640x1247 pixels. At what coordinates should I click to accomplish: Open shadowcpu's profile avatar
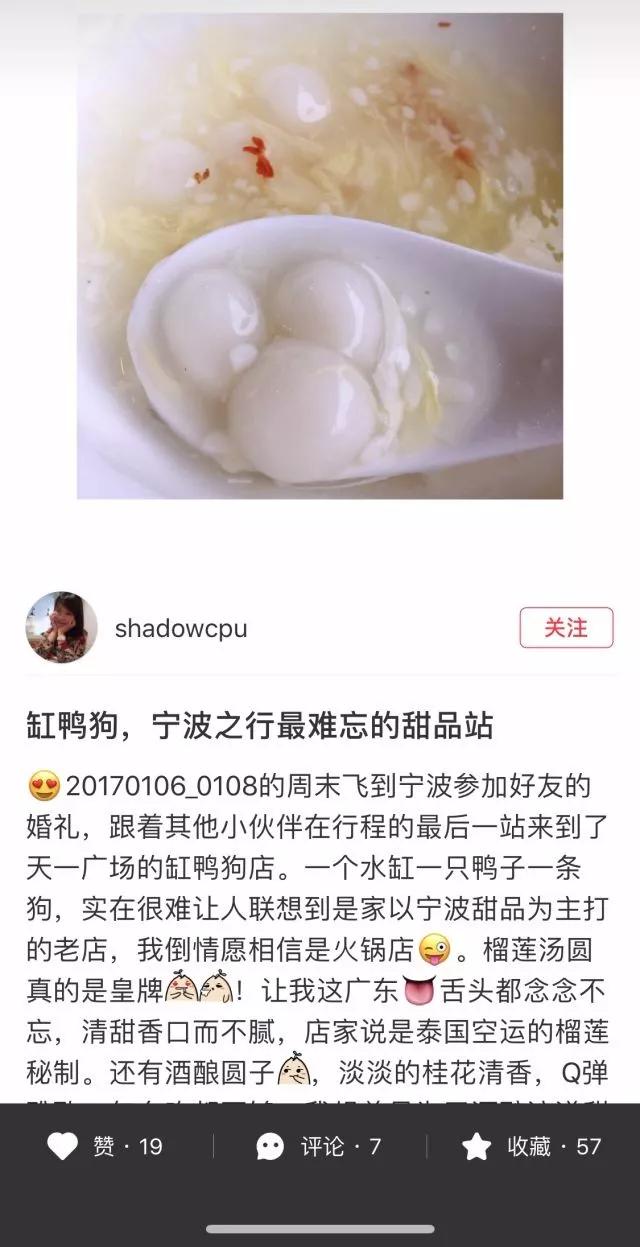[x=62, y=627]
